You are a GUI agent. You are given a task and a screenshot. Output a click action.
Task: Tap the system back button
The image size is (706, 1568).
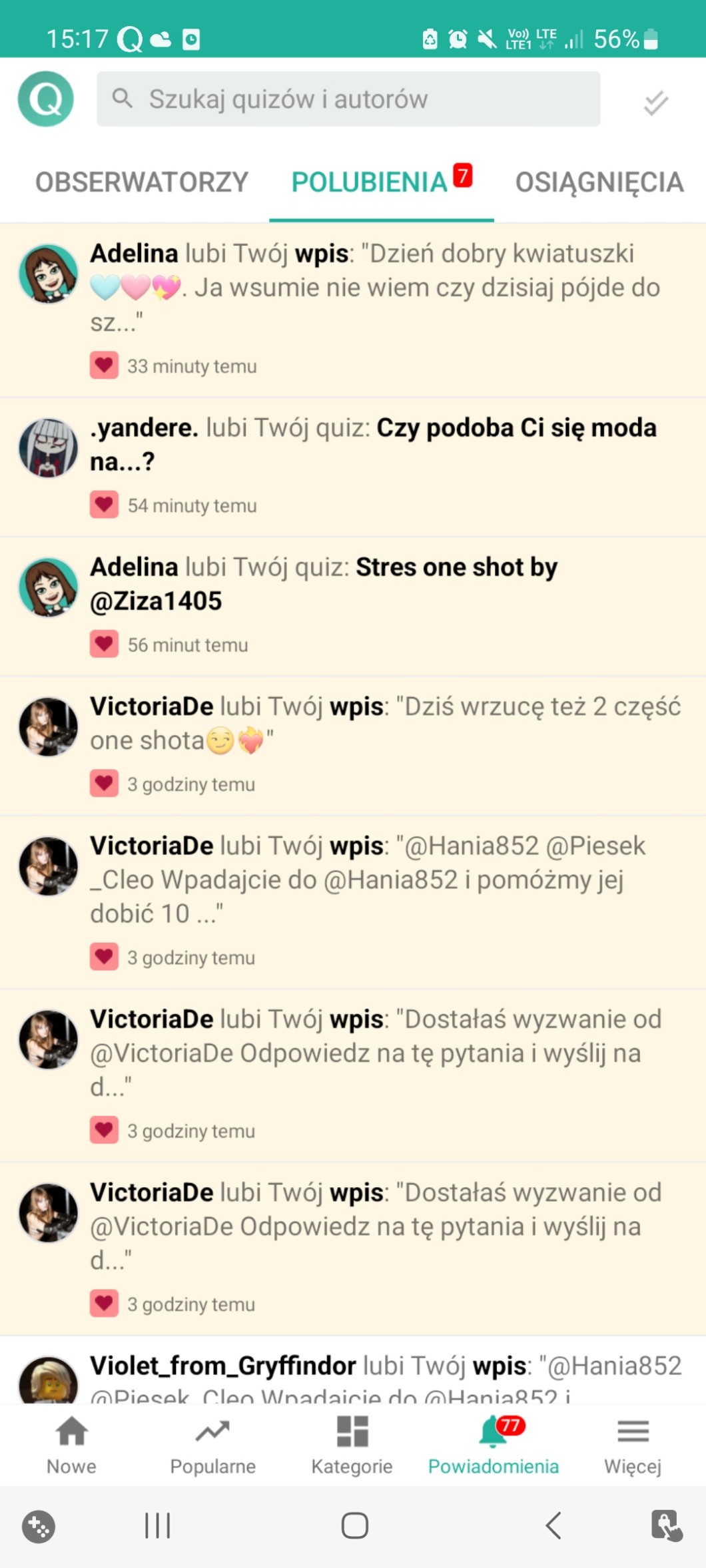[553, 1525]
